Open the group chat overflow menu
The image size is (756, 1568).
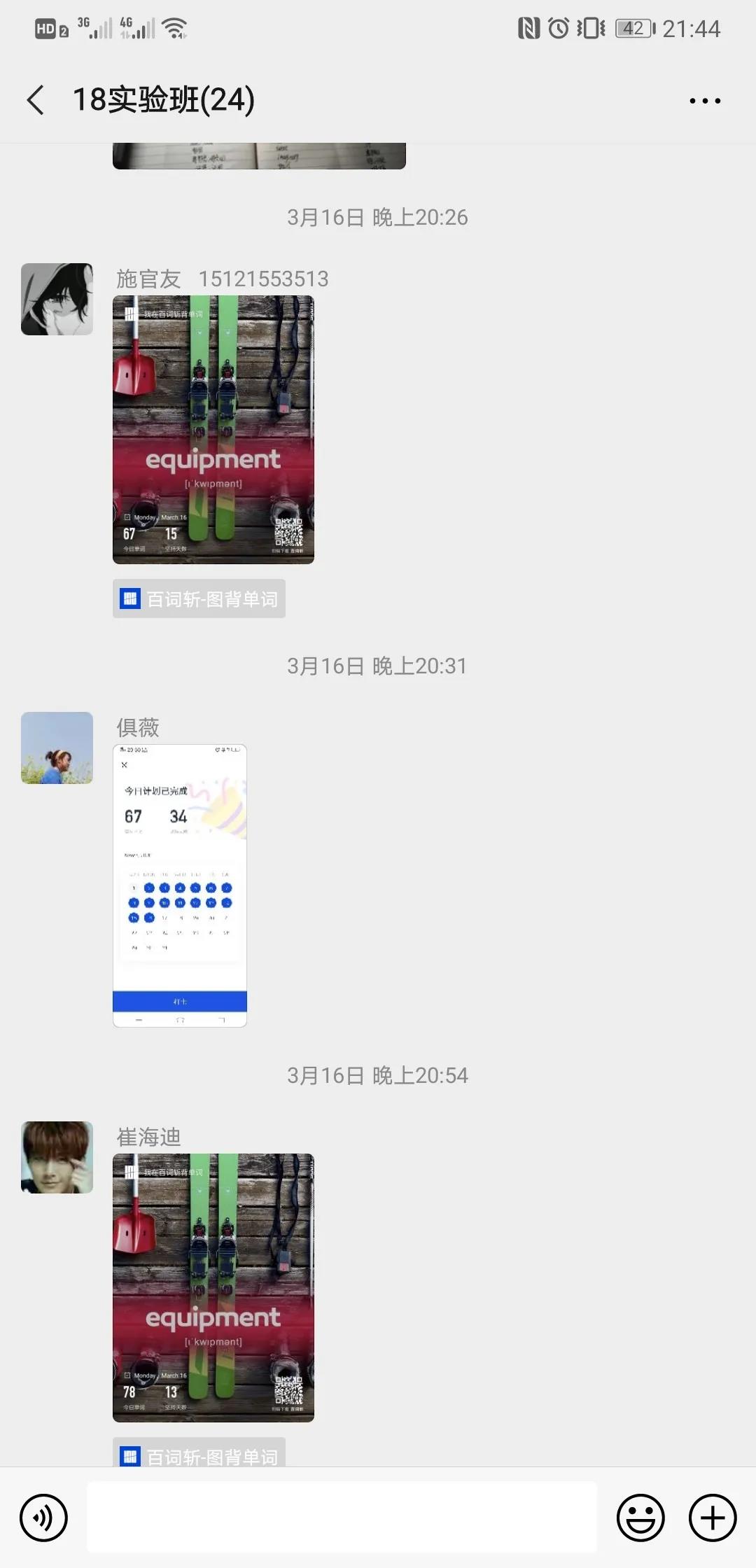704,101
